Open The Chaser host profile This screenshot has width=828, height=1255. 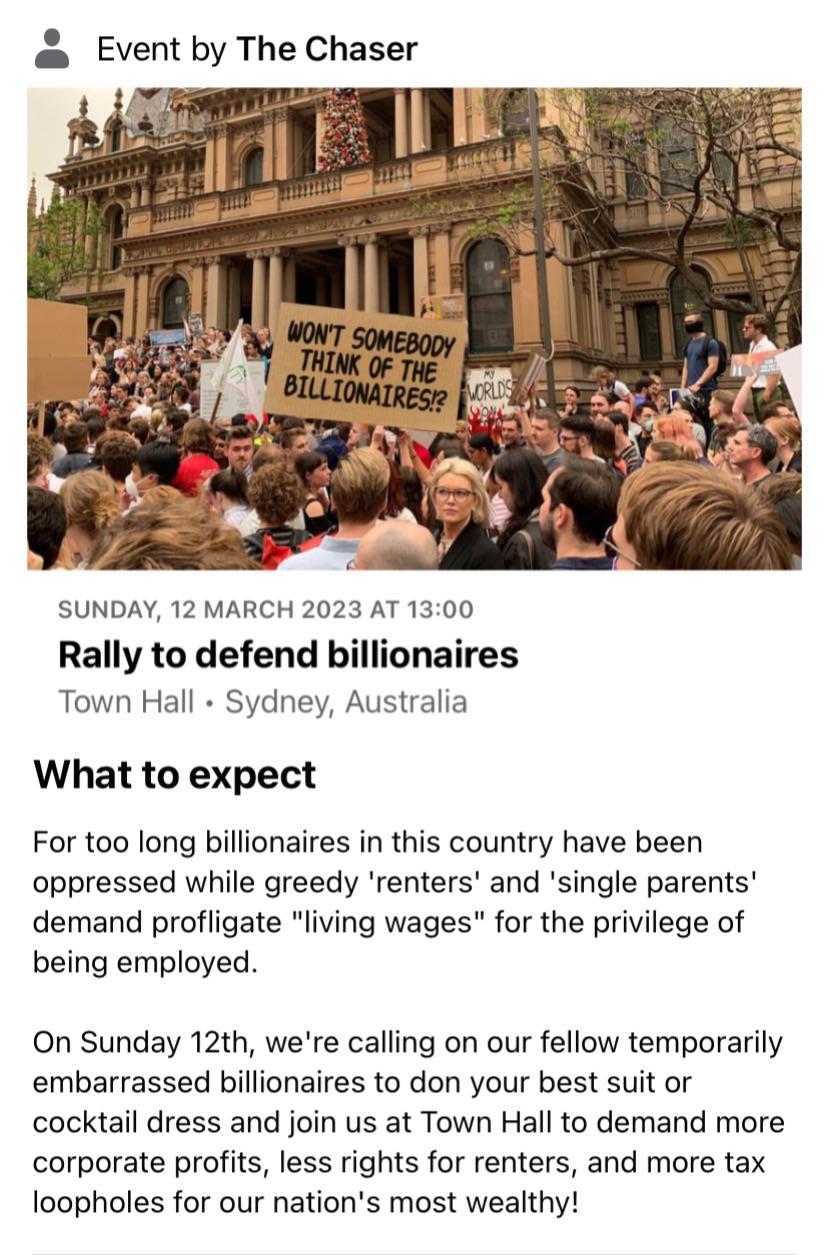pyautogui.click(x=326, y=49)
